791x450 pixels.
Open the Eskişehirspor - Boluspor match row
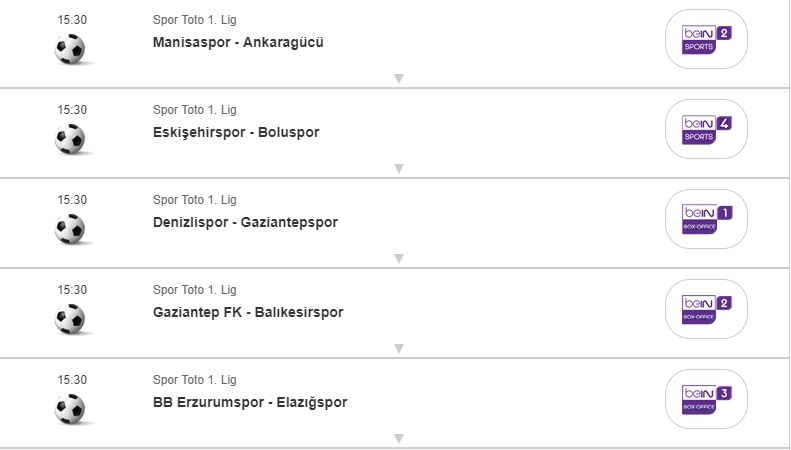coord(235,132)
